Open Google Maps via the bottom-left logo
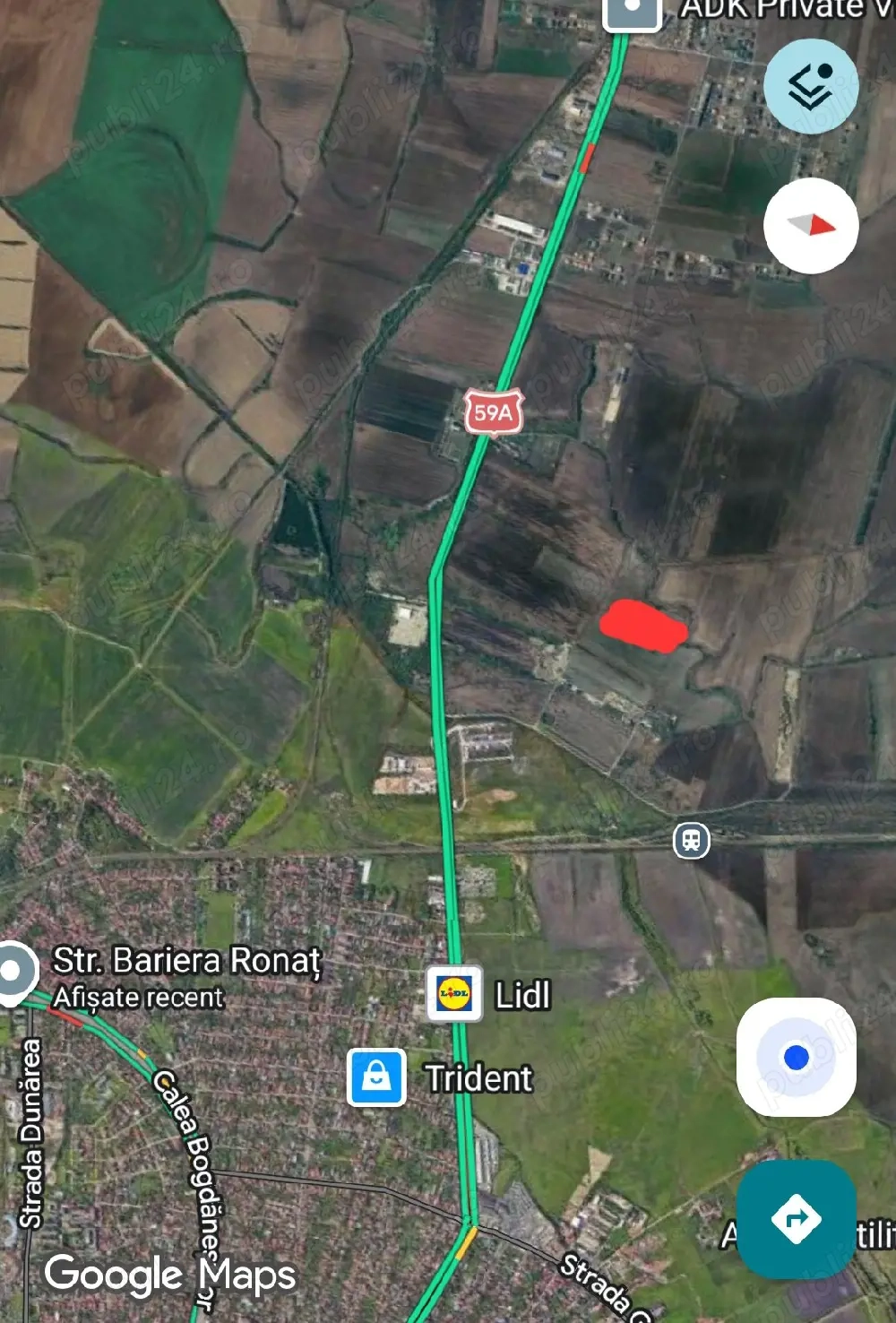896x1323 pixels. click(x=172, y=1273)
